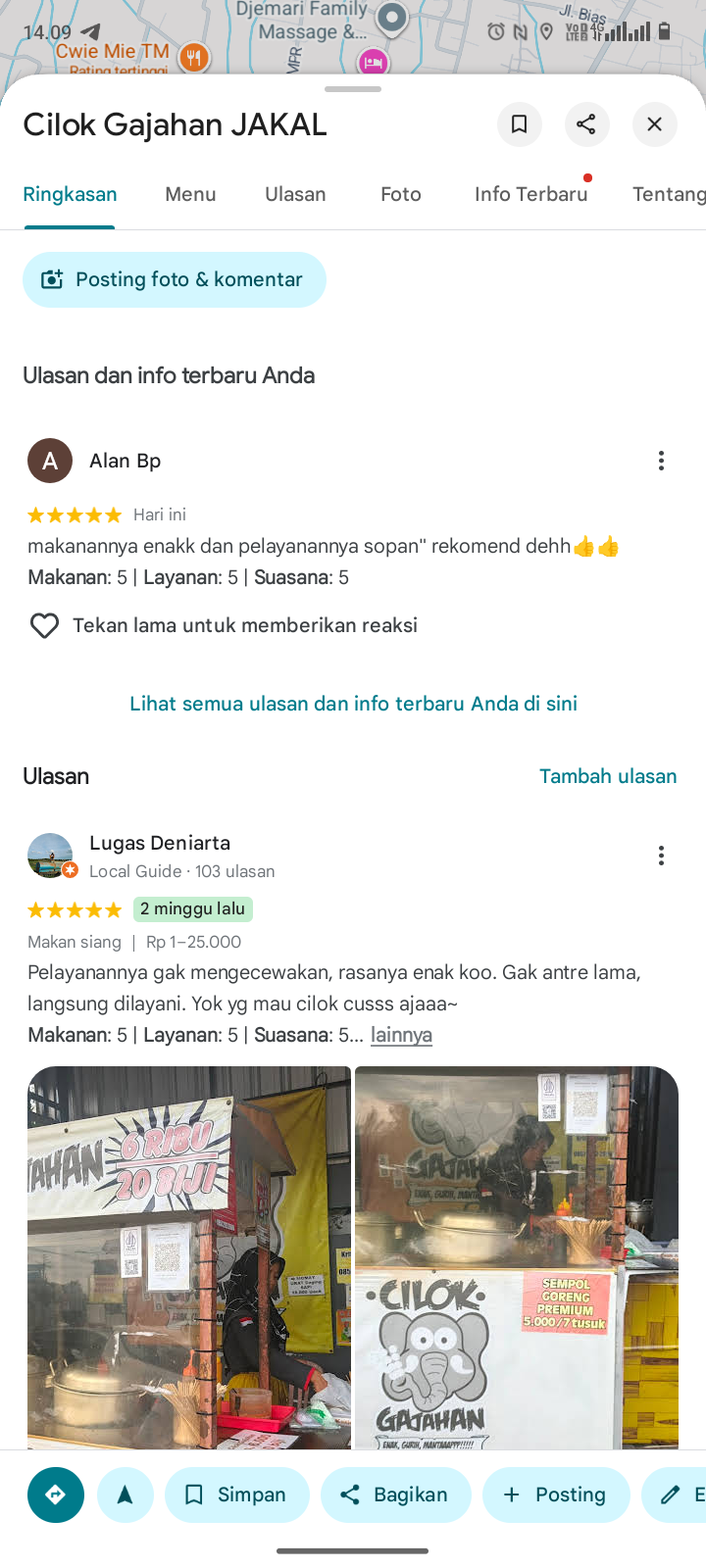Image resolution: width=706 pixels, height=1568 pixels.
Task: Open overflow menu on Lugas Deniarta's review
Action: click(x=661, y=856)
